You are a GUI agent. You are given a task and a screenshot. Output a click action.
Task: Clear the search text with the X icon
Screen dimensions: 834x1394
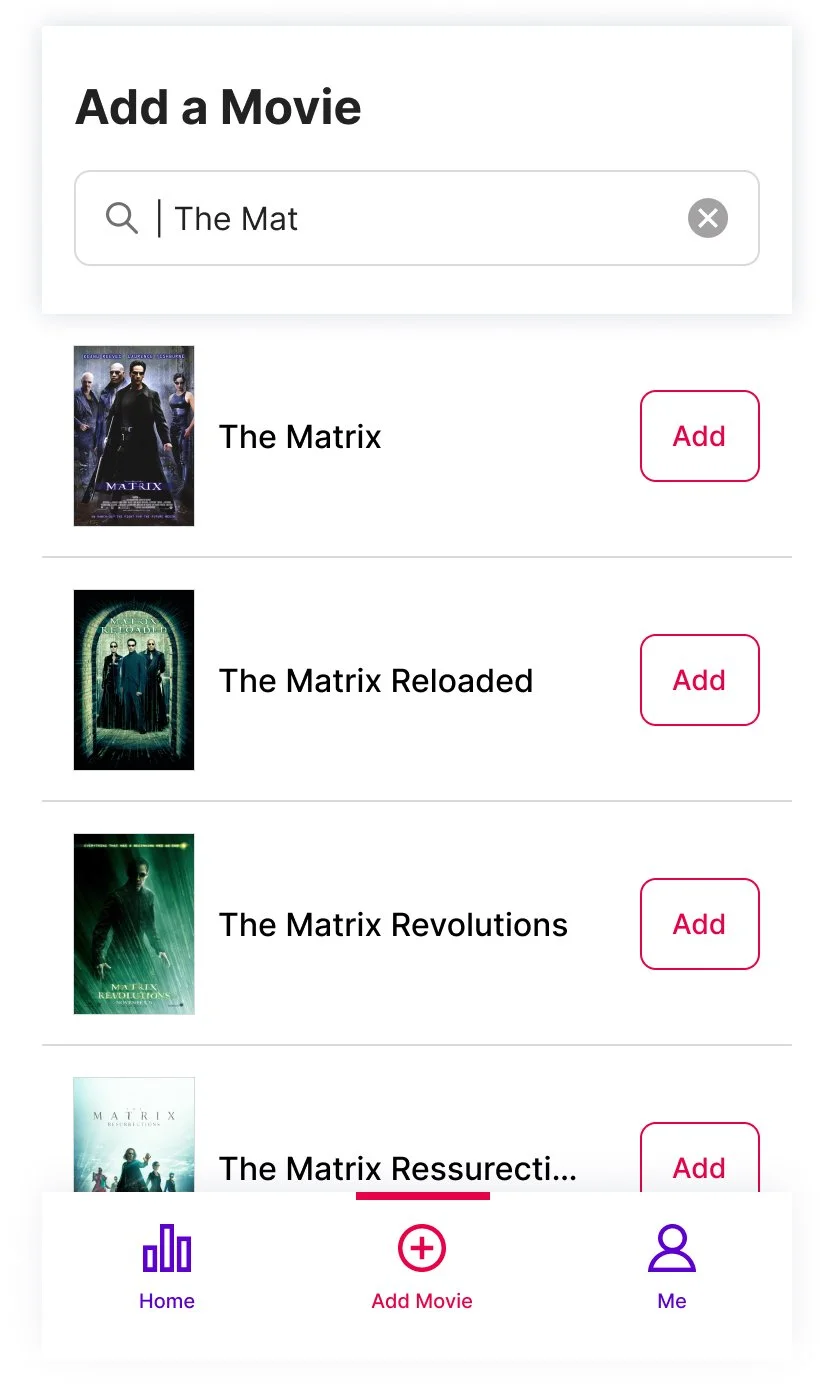click(x=707, y=218)
